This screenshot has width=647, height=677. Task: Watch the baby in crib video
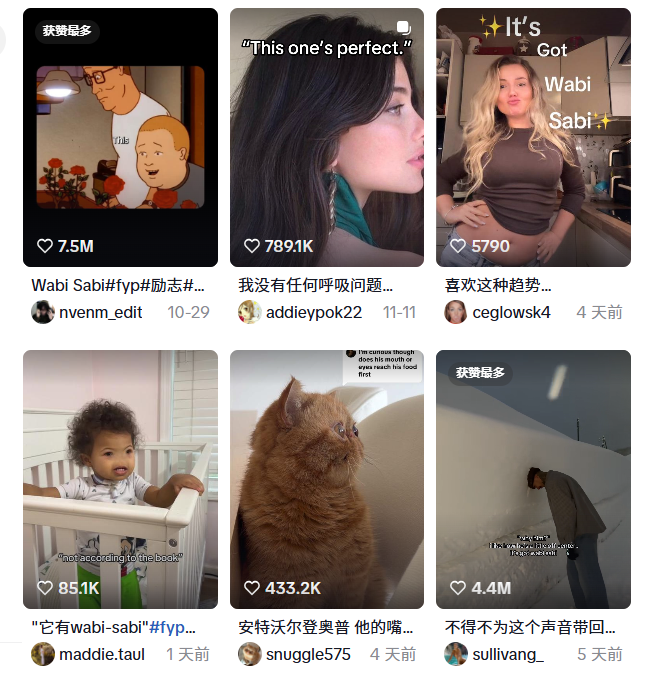[x=120, y=479]
